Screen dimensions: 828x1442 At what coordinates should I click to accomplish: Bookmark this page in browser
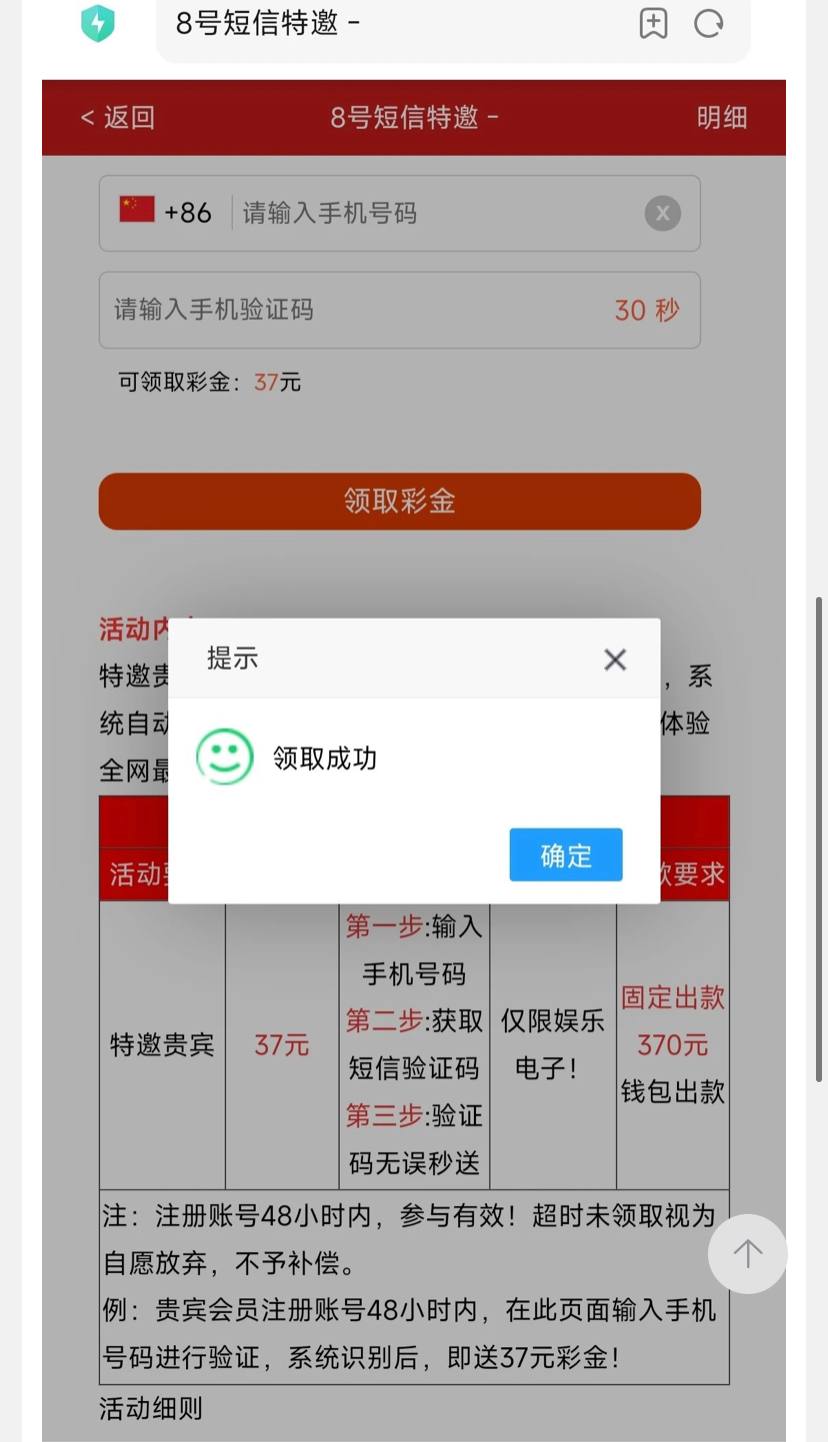tap(653, 24)
